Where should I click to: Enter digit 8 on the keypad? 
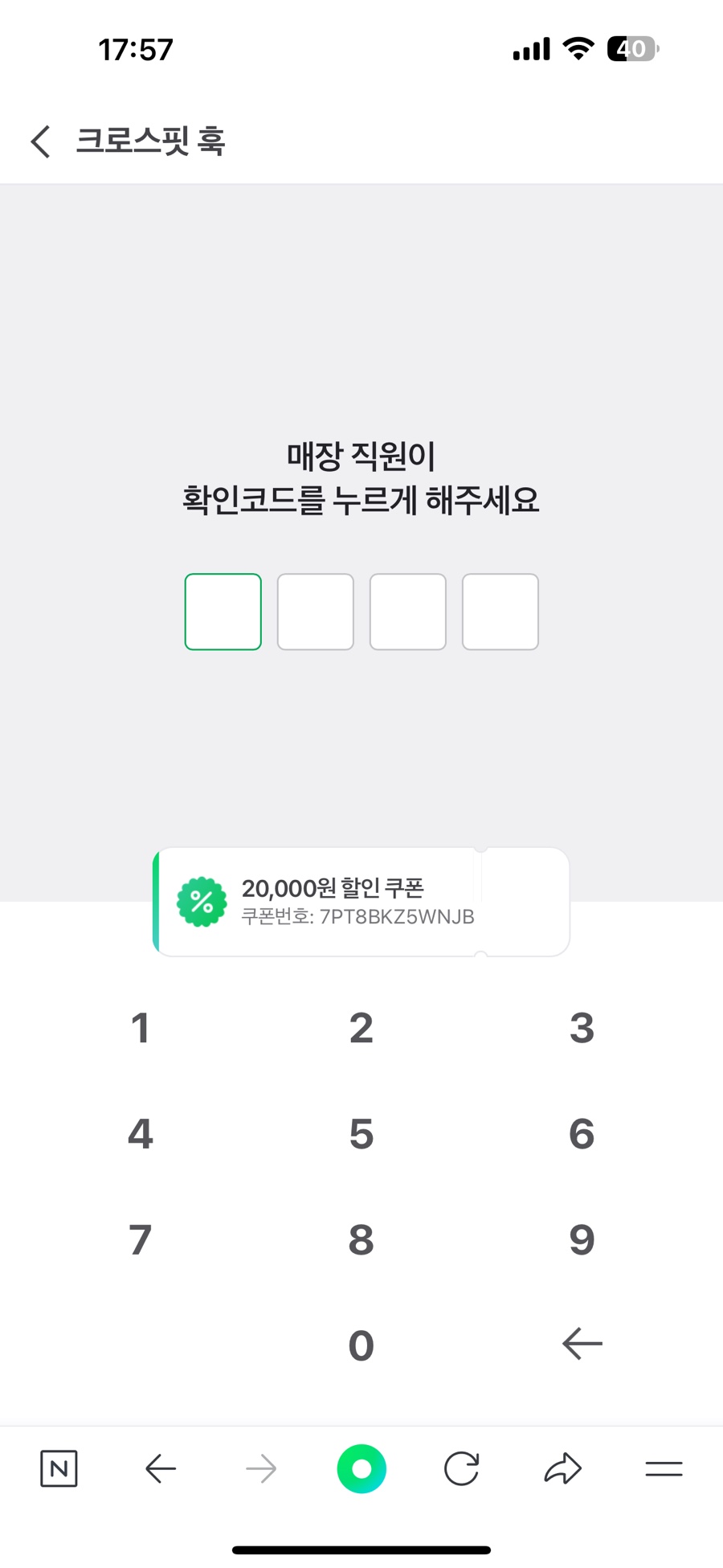pos(361,1240)
